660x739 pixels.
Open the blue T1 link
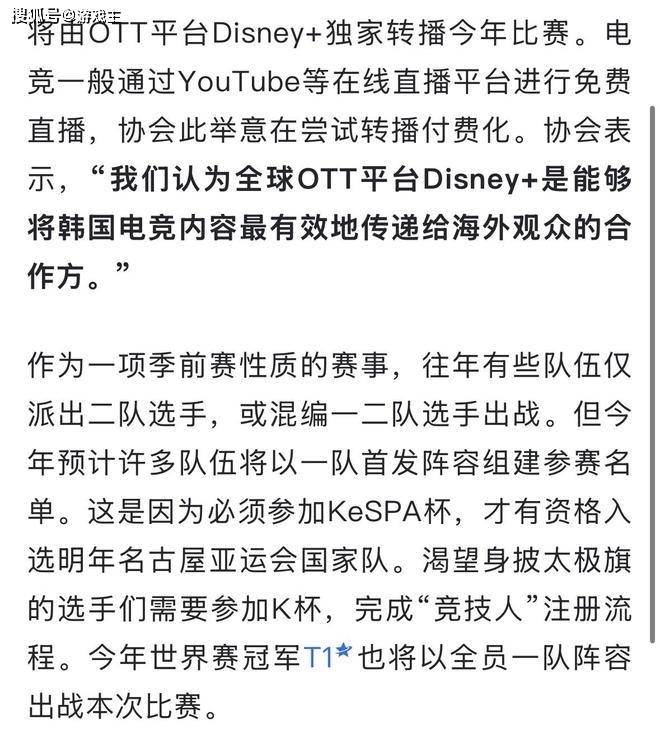pos(321,657)
